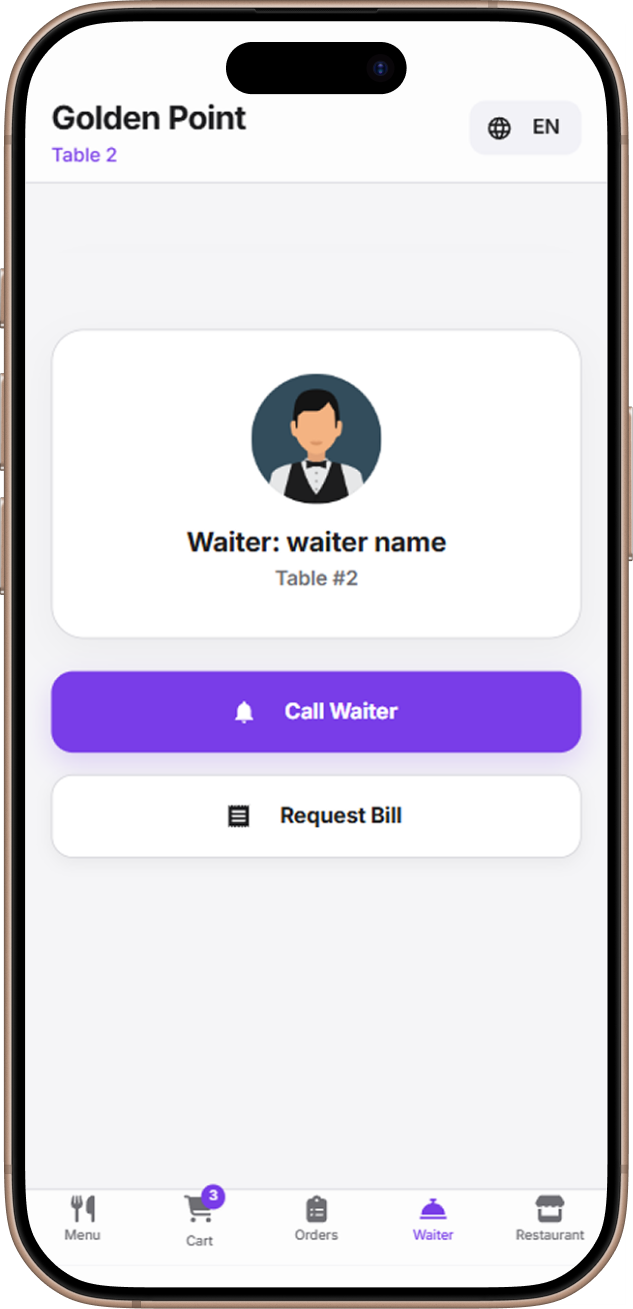
Task: Open the Restaurant tab
Action: tap(549, 1218)
